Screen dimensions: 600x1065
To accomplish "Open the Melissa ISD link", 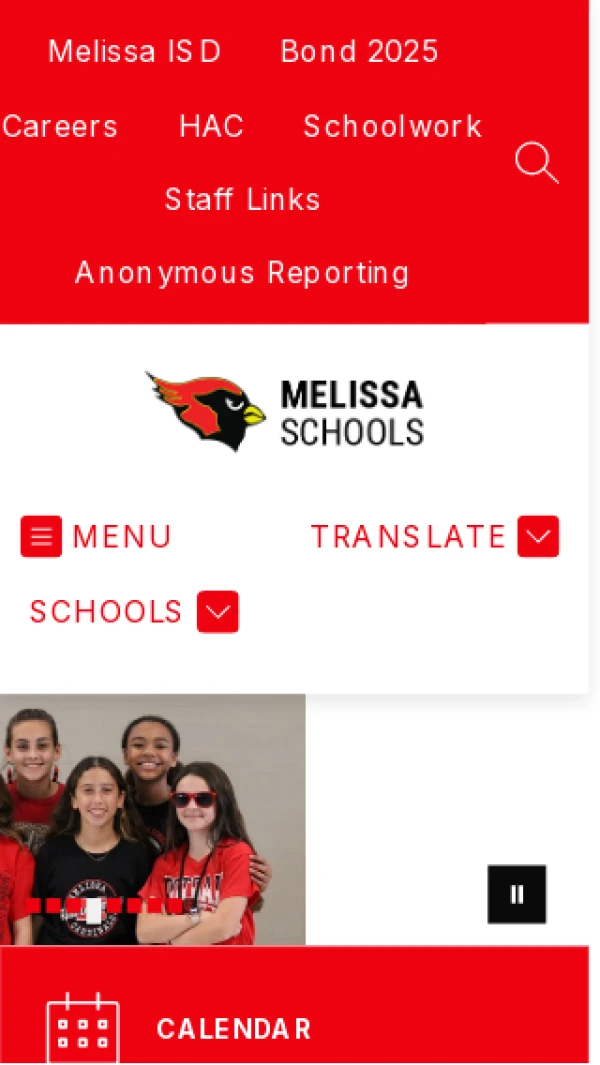I will [x=134, y=52].
